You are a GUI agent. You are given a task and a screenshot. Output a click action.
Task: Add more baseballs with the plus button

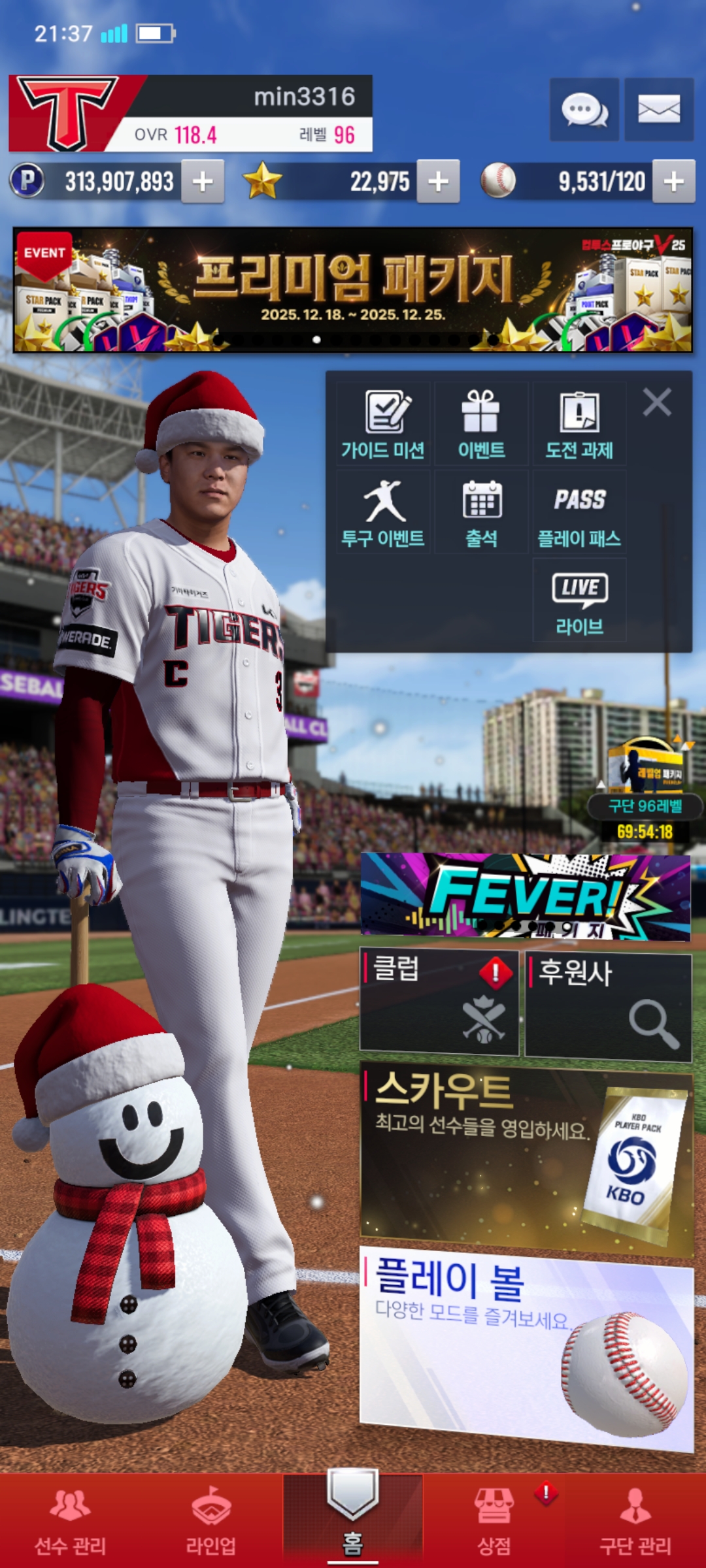[674, 182]
